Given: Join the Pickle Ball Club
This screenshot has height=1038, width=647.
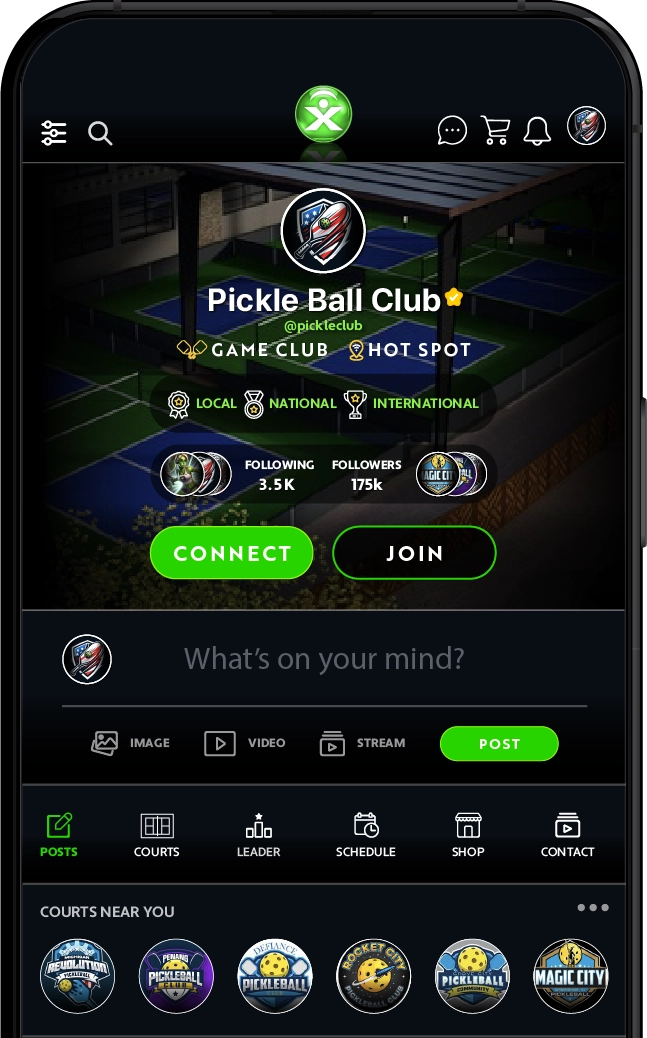Looking at the screenshot, I should pyautogui.click(x=414, y=553).
